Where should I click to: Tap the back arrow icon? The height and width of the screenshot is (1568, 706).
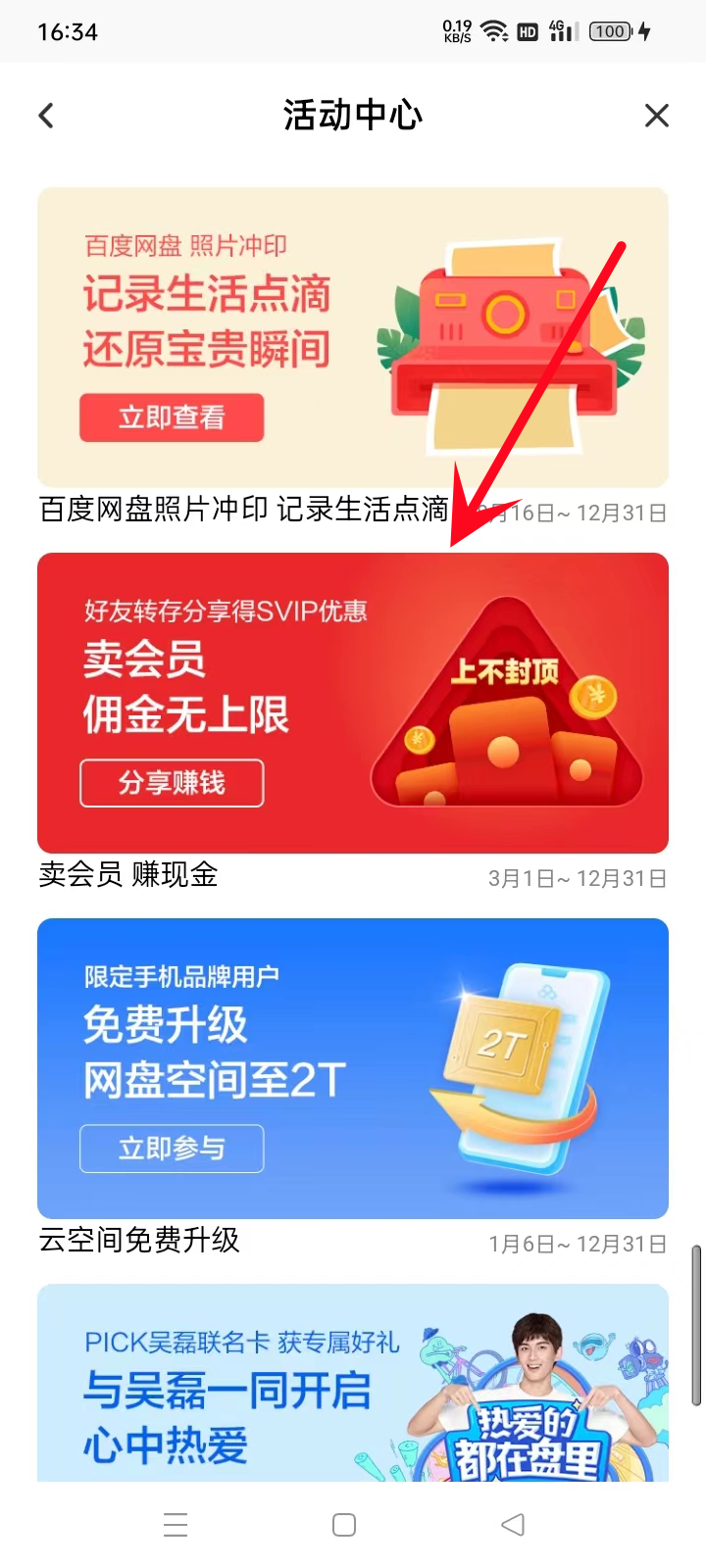(45, 115)
